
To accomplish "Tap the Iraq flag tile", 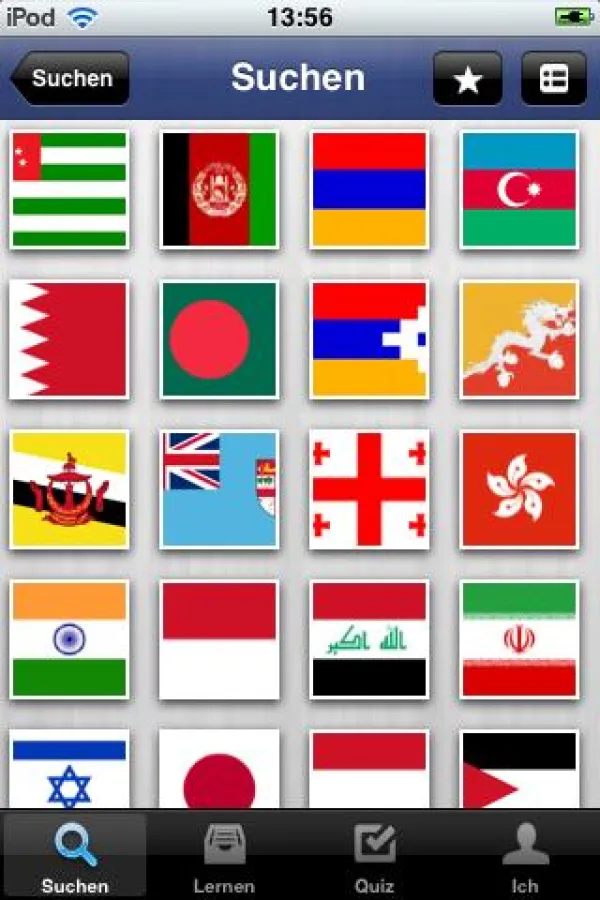I will [369, 639].
